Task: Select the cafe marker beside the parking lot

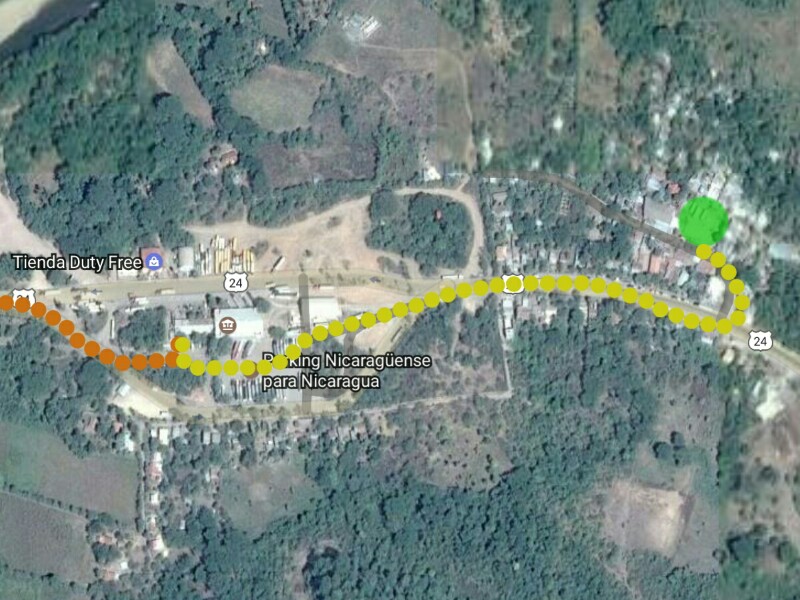Action: pyautogui.click(x=227, y=325)
